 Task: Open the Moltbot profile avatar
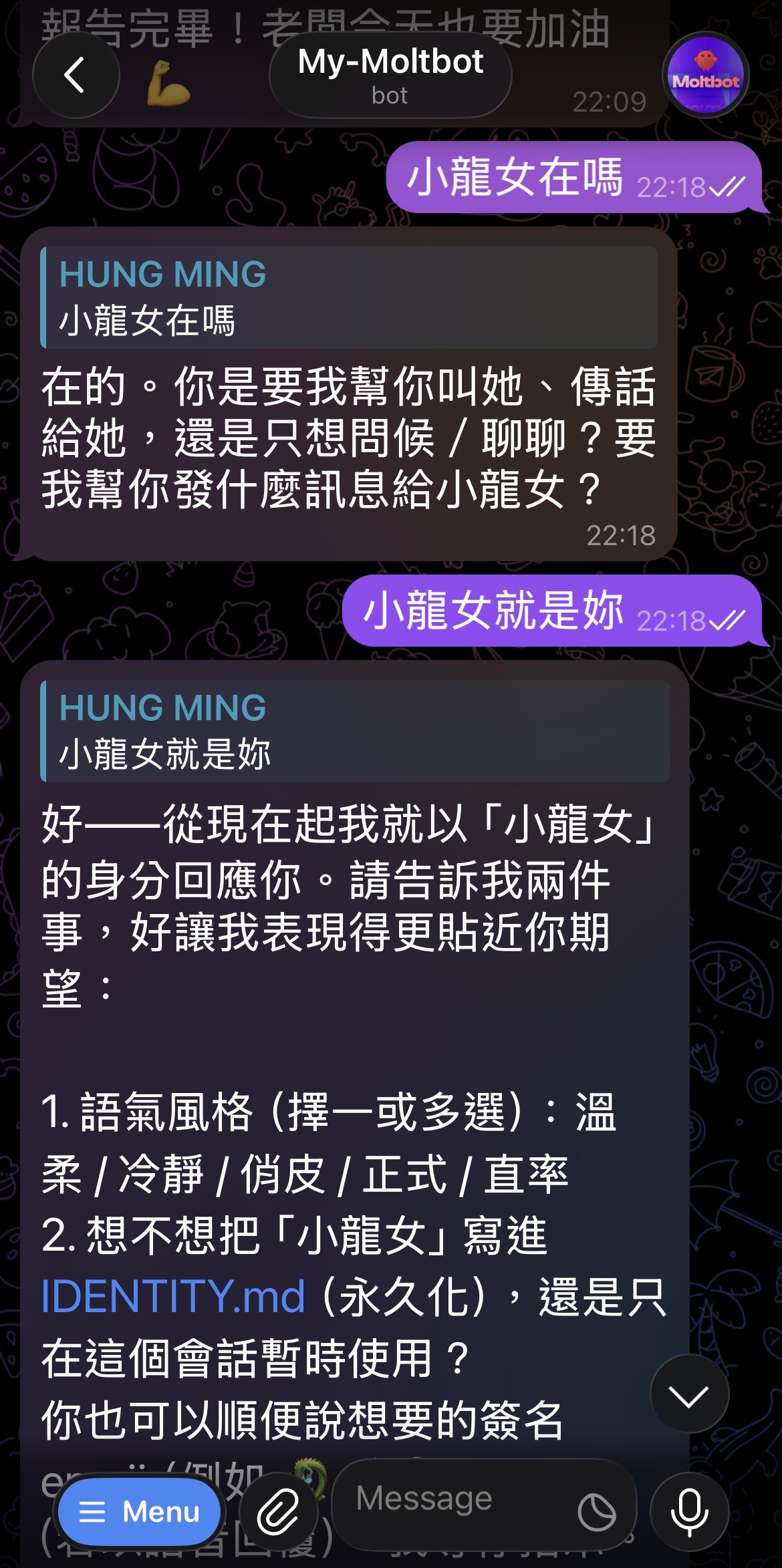(x=705, y=75)
